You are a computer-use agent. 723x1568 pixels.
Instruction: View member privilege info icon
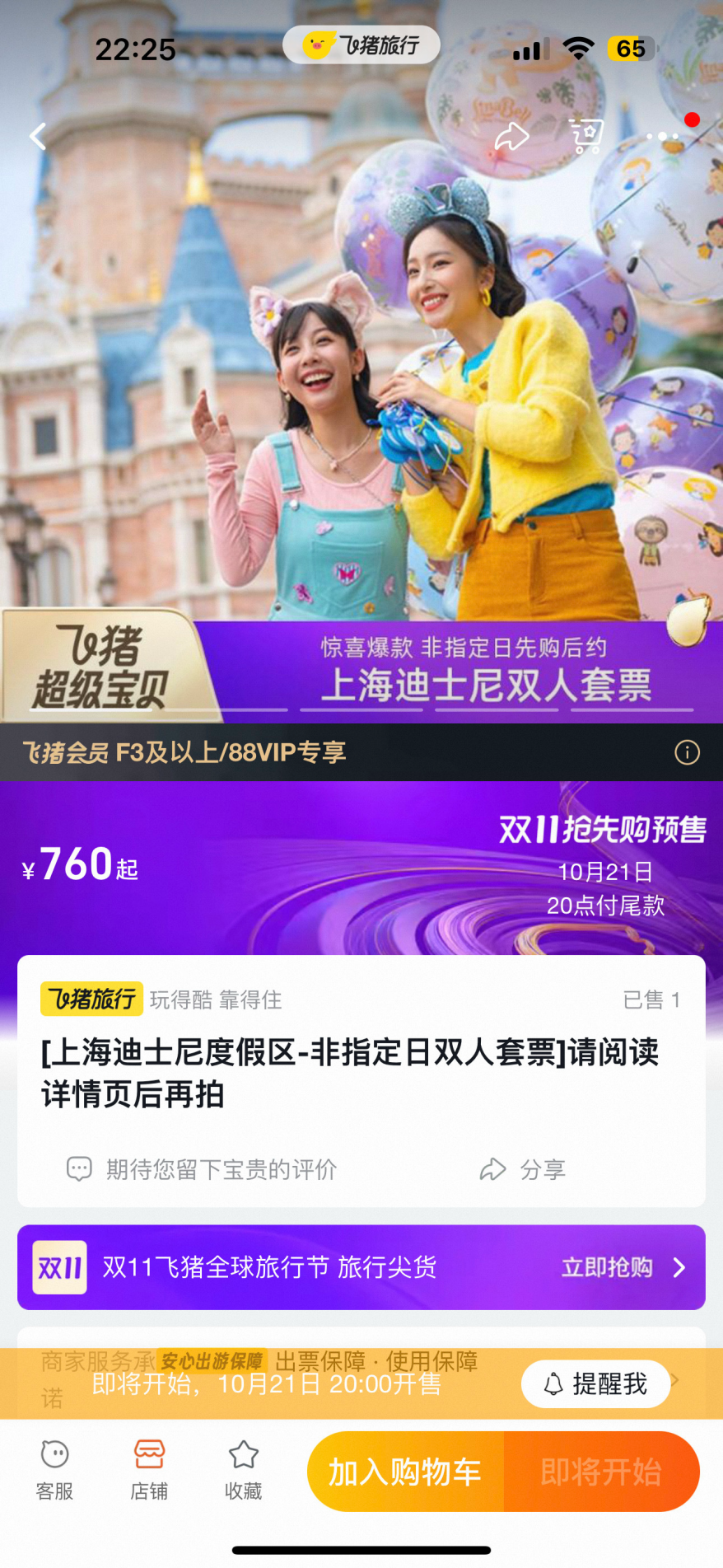pyautogui.click(x=687, y=752)
